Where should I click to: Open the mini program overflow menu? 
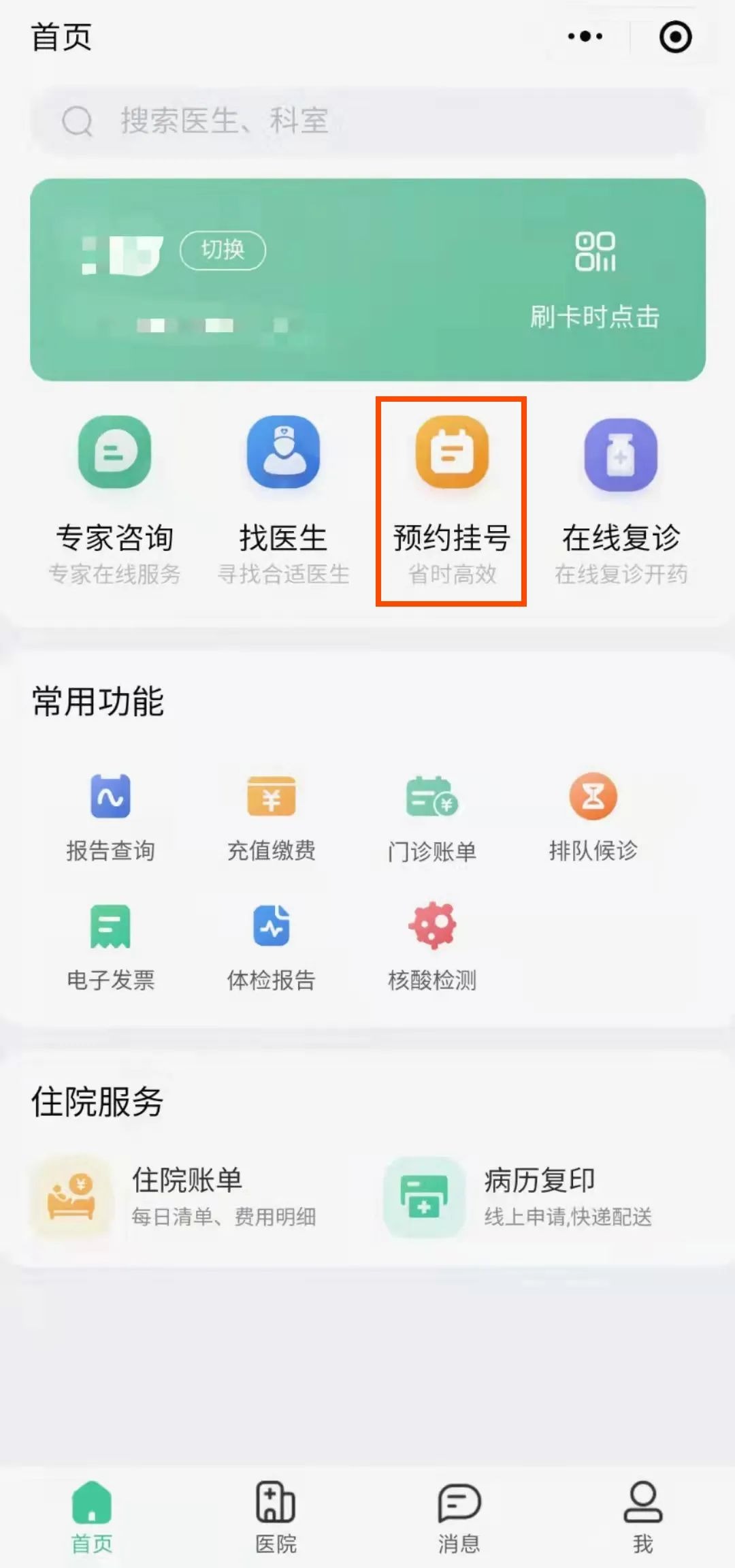pyautogui.click(x=585, y=37)
